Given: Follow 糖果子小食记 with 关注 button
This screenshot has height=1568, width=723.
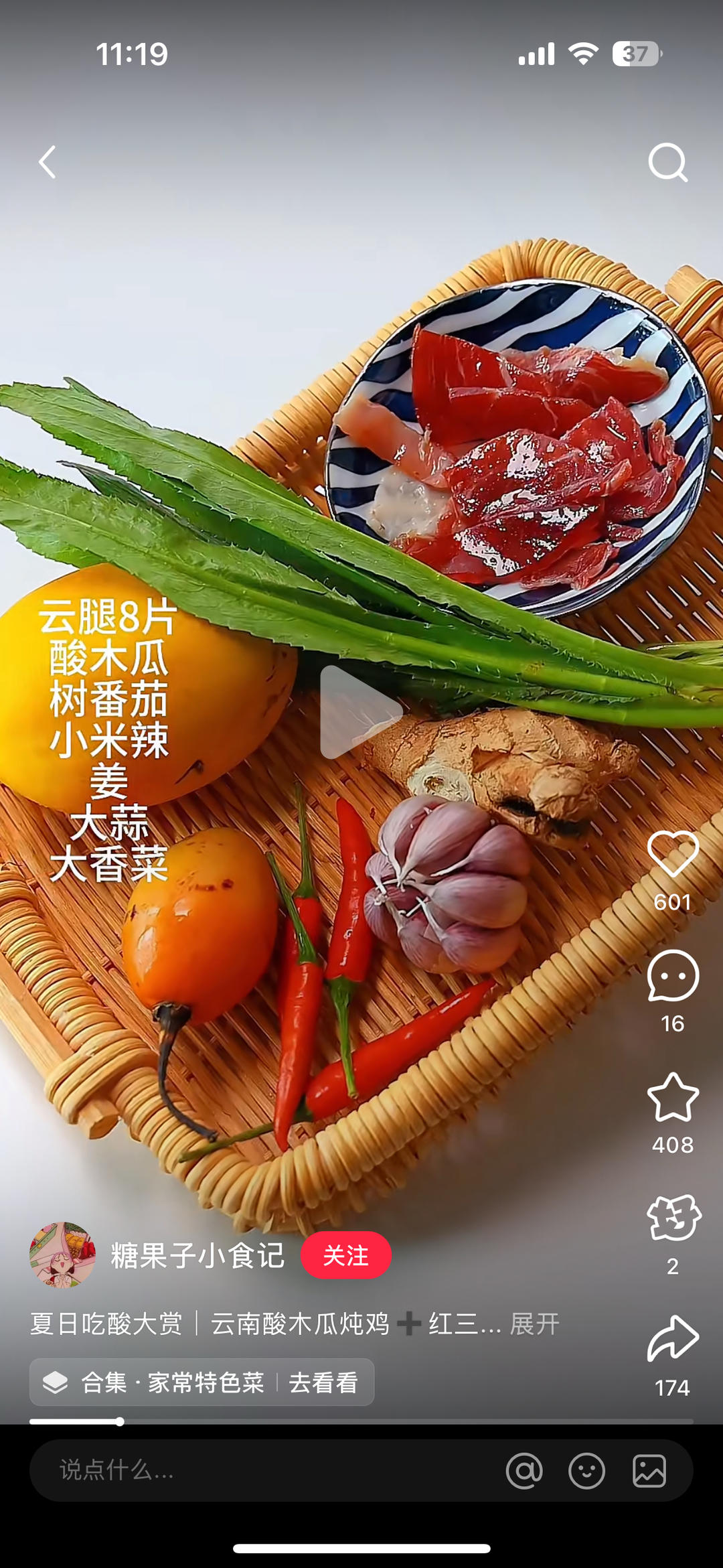Looking at the screenshot, I should tap(346, 1255).
